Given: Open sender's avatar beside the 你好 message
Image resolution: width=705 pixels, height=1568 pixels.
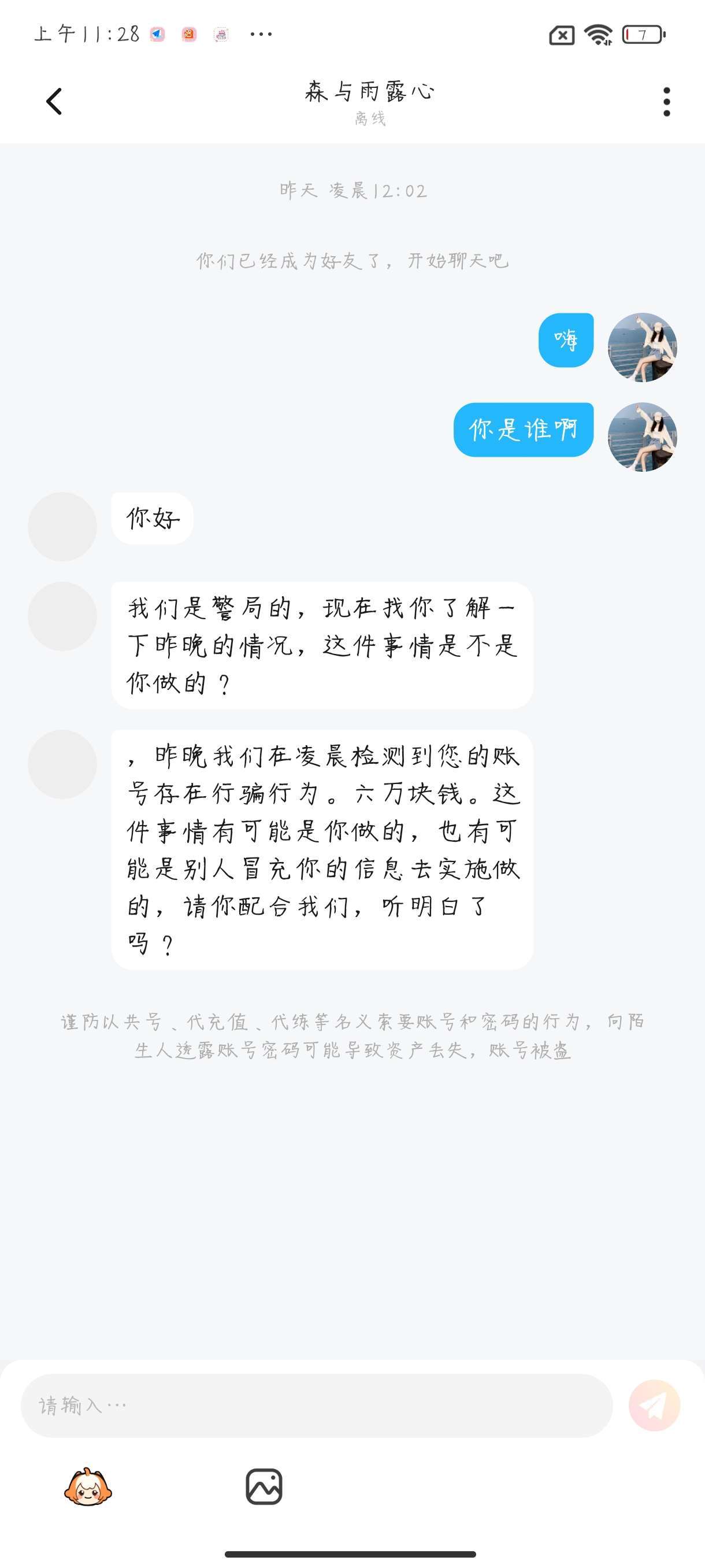Looking at the screenshot, I should coord(62,527).
